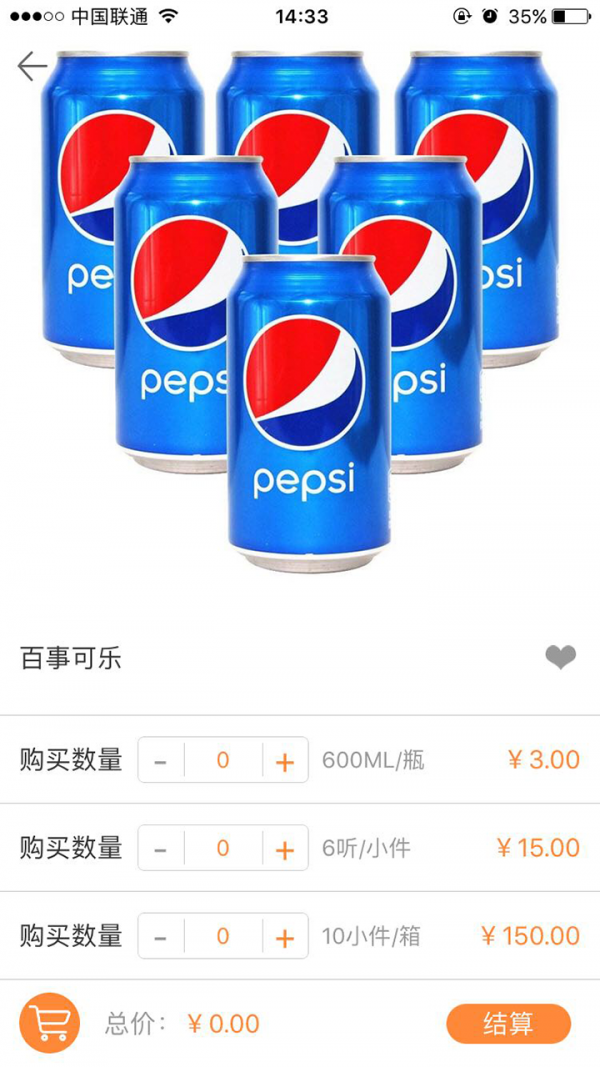
Task: Edit the quantity field for 6听/小件
Action: point(223,849)
